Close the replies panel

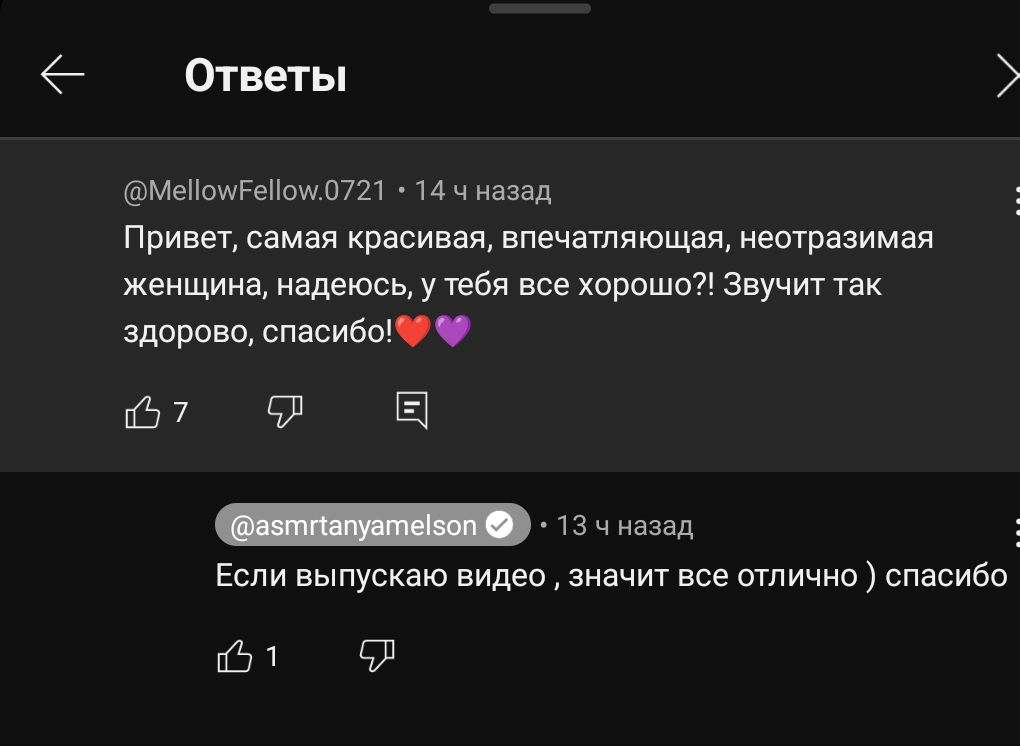(x=1008, y=76)
